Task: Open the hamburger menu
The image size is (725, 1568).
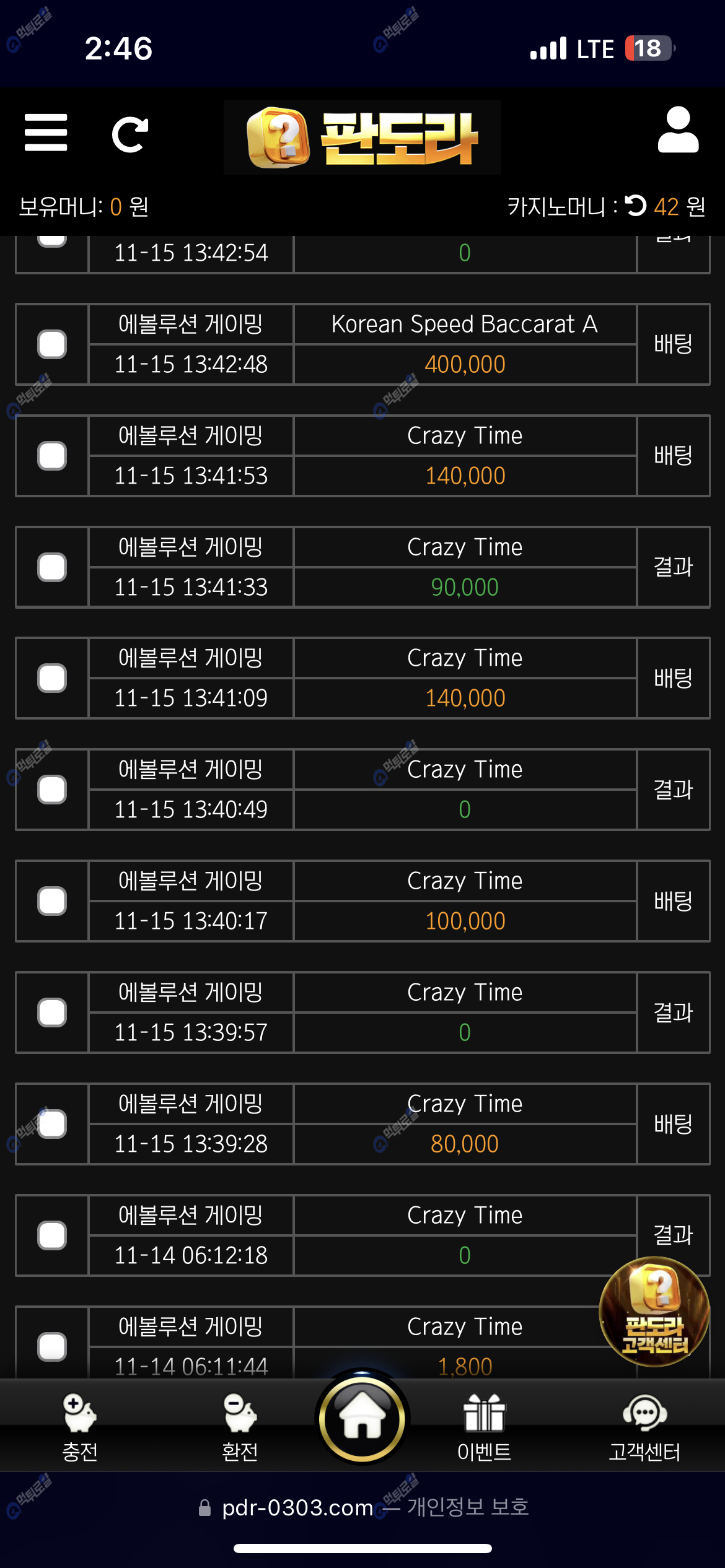Action: point(45,133)
